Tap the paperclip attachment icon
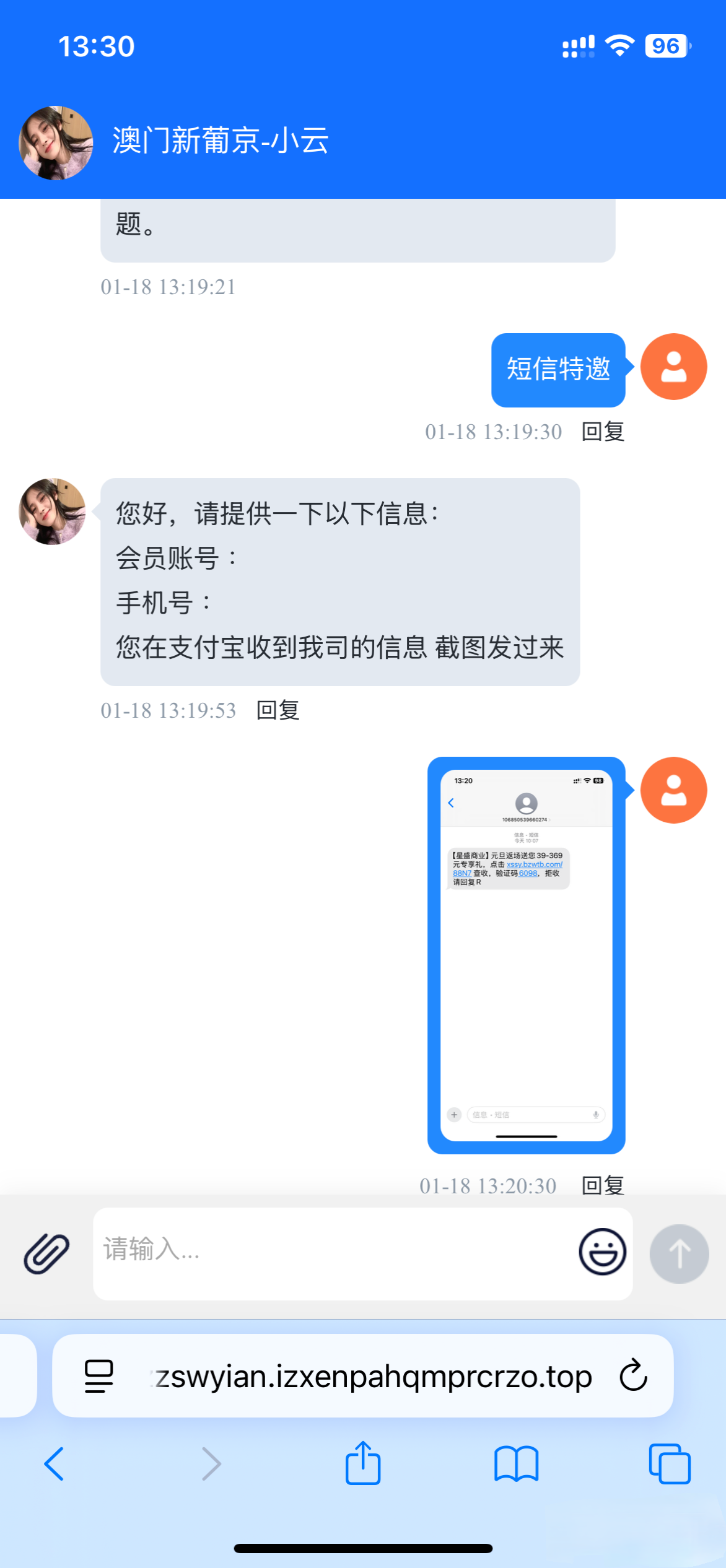 coord(46,1253)
